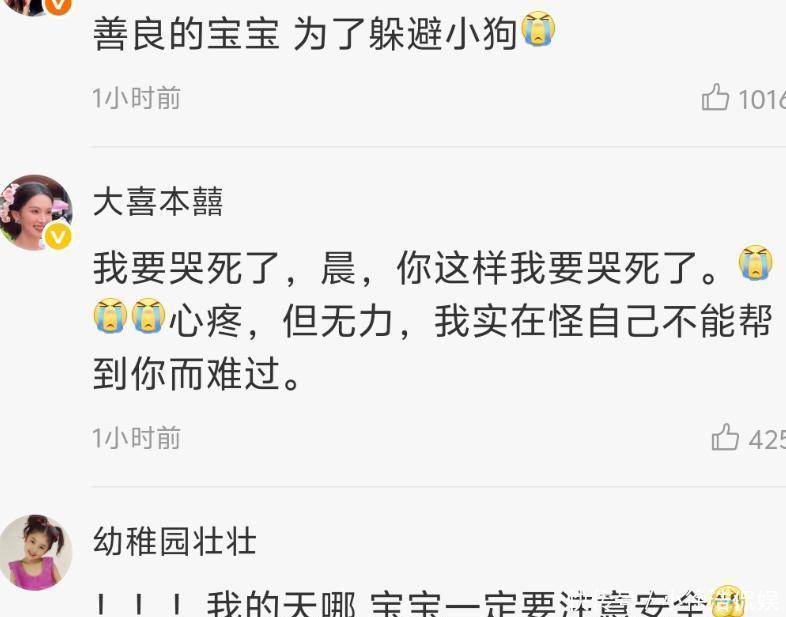Open the 幼稚园壮壮 username
786x617 pixels.
tap(174, 541)
